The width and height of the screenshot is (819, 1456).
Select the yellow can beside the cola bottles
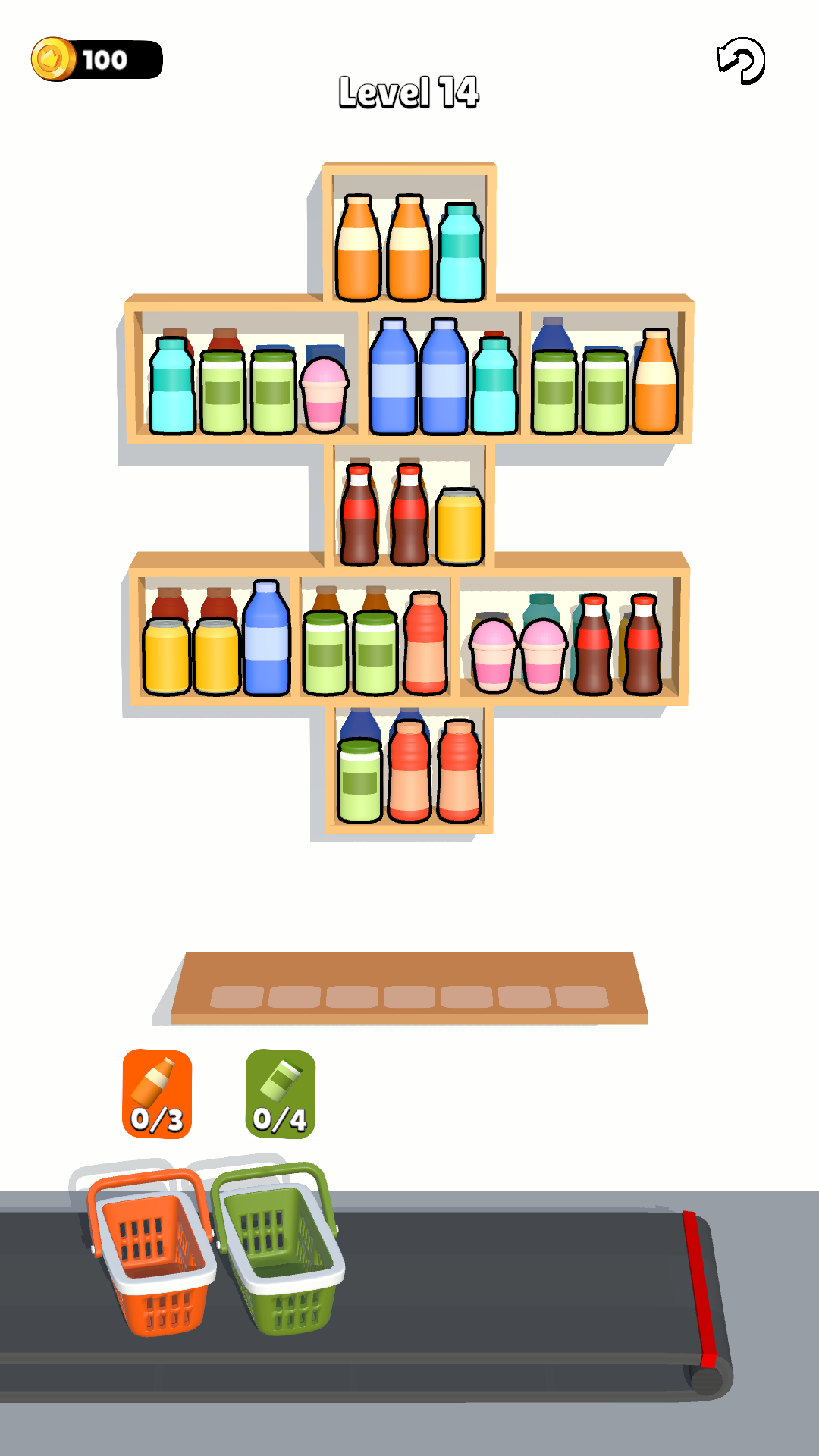pyautogui.click(x=460, y=527)
